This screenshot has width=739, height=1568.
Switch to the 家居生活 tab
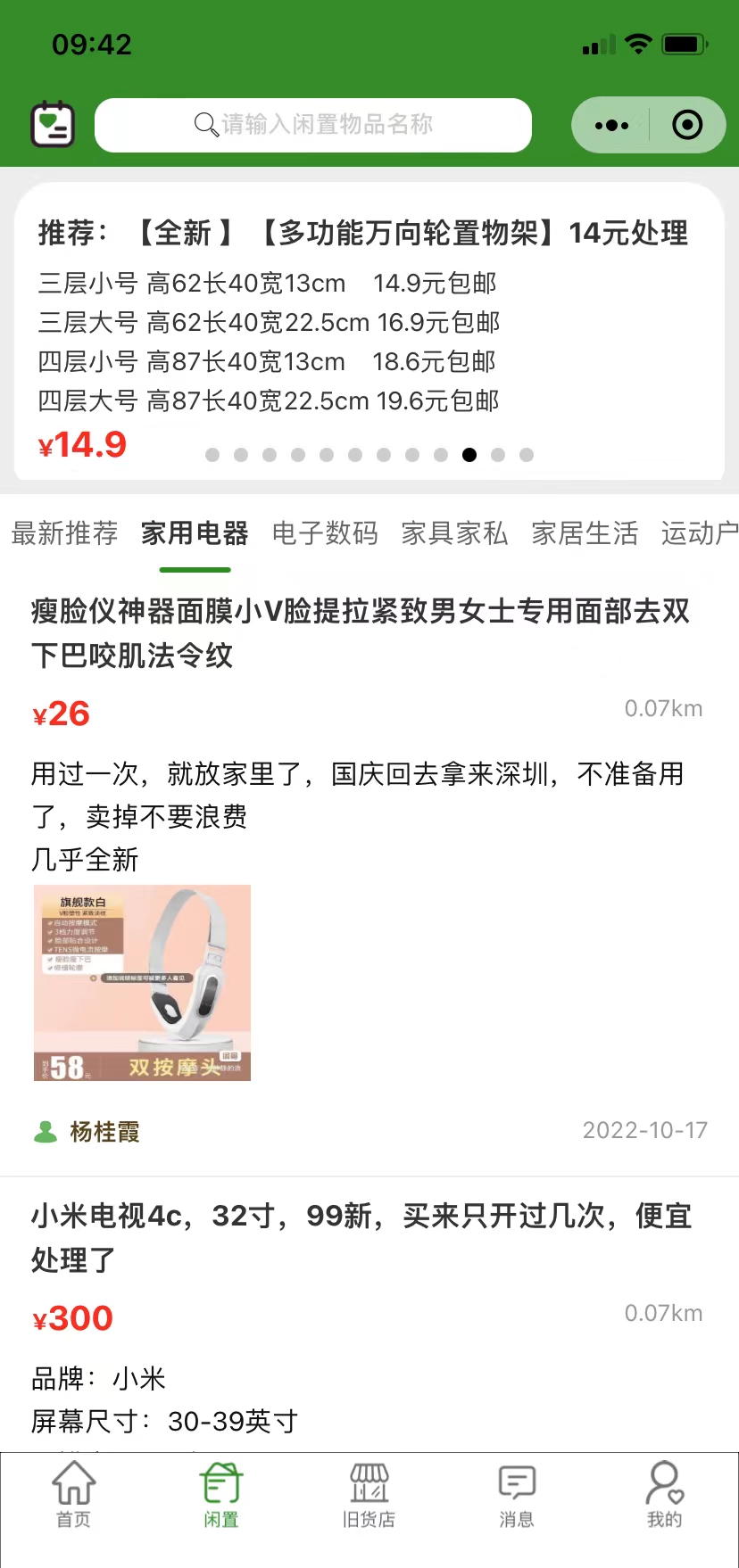pos(585,533)
